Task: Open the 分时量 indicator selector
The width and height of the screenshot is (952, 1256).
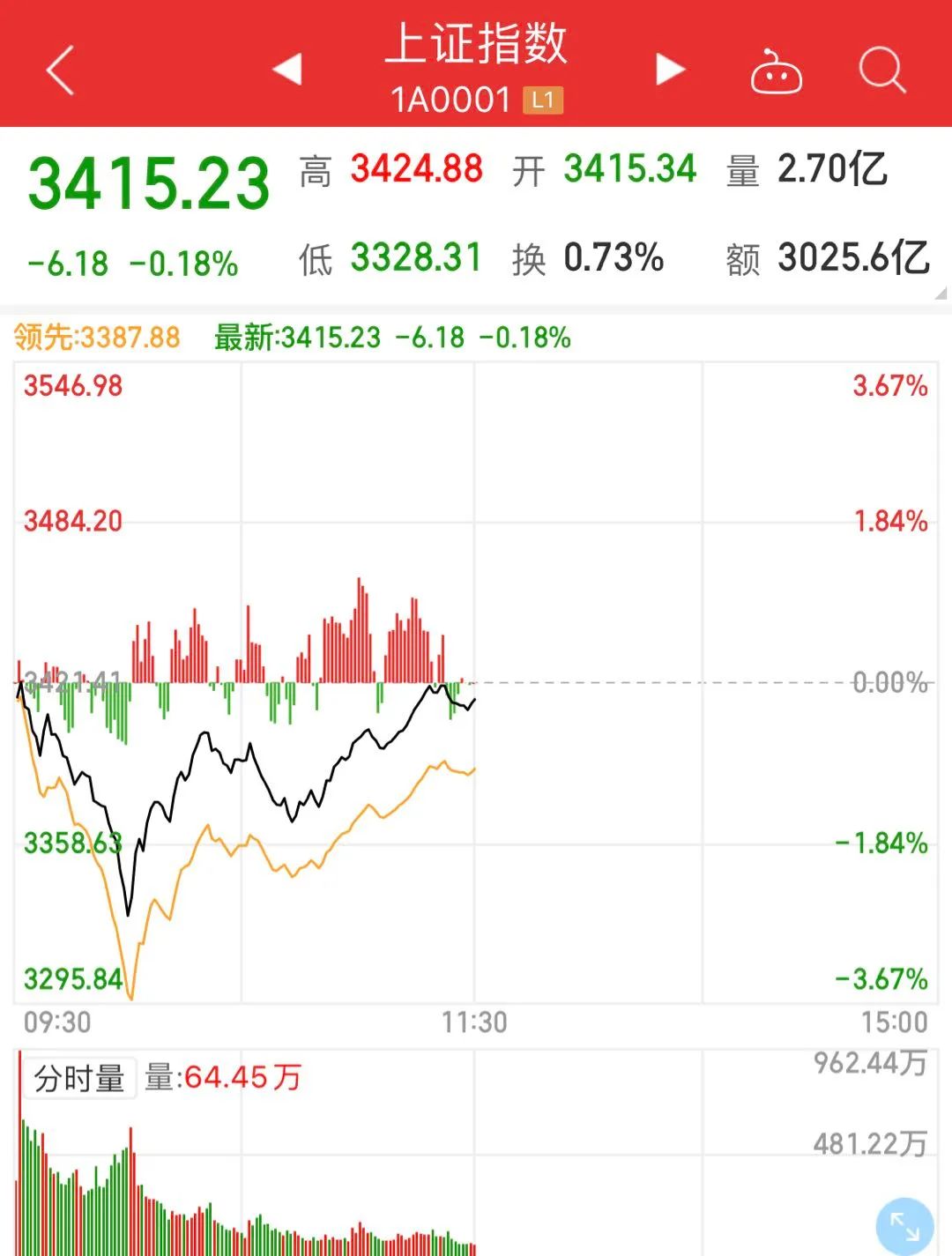Action: (x=78, y=1078)
